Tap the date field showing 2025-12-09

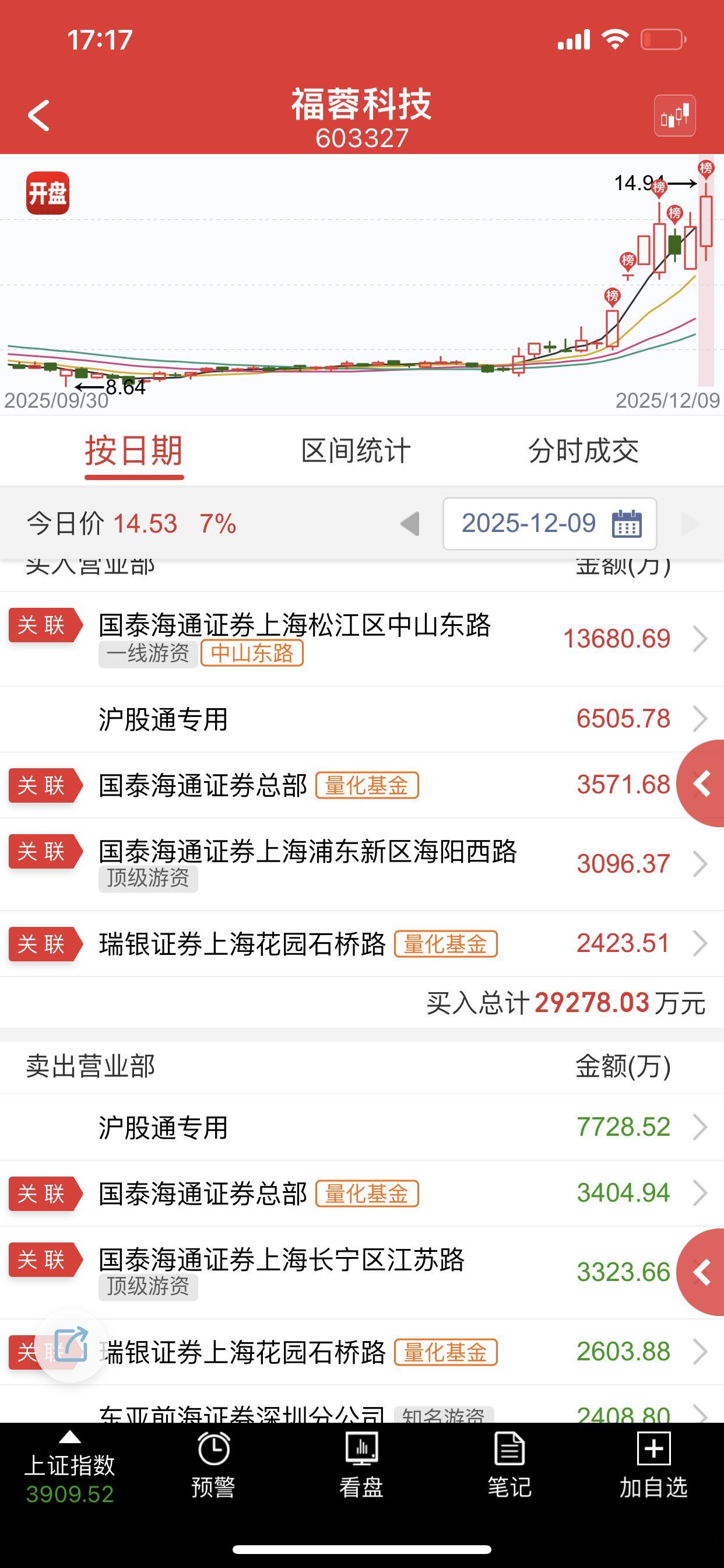pos(528,523)
